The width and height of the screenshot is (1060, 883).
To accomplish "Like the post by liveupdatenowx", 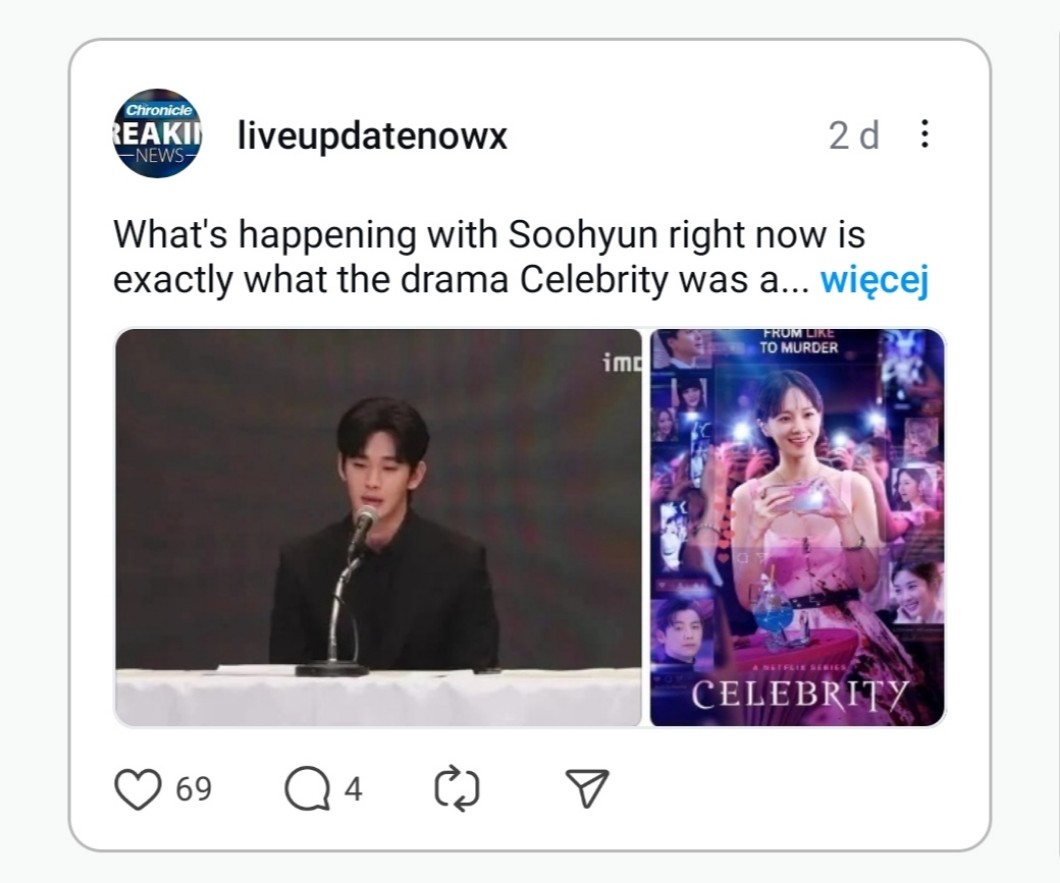I will [139, 789].
